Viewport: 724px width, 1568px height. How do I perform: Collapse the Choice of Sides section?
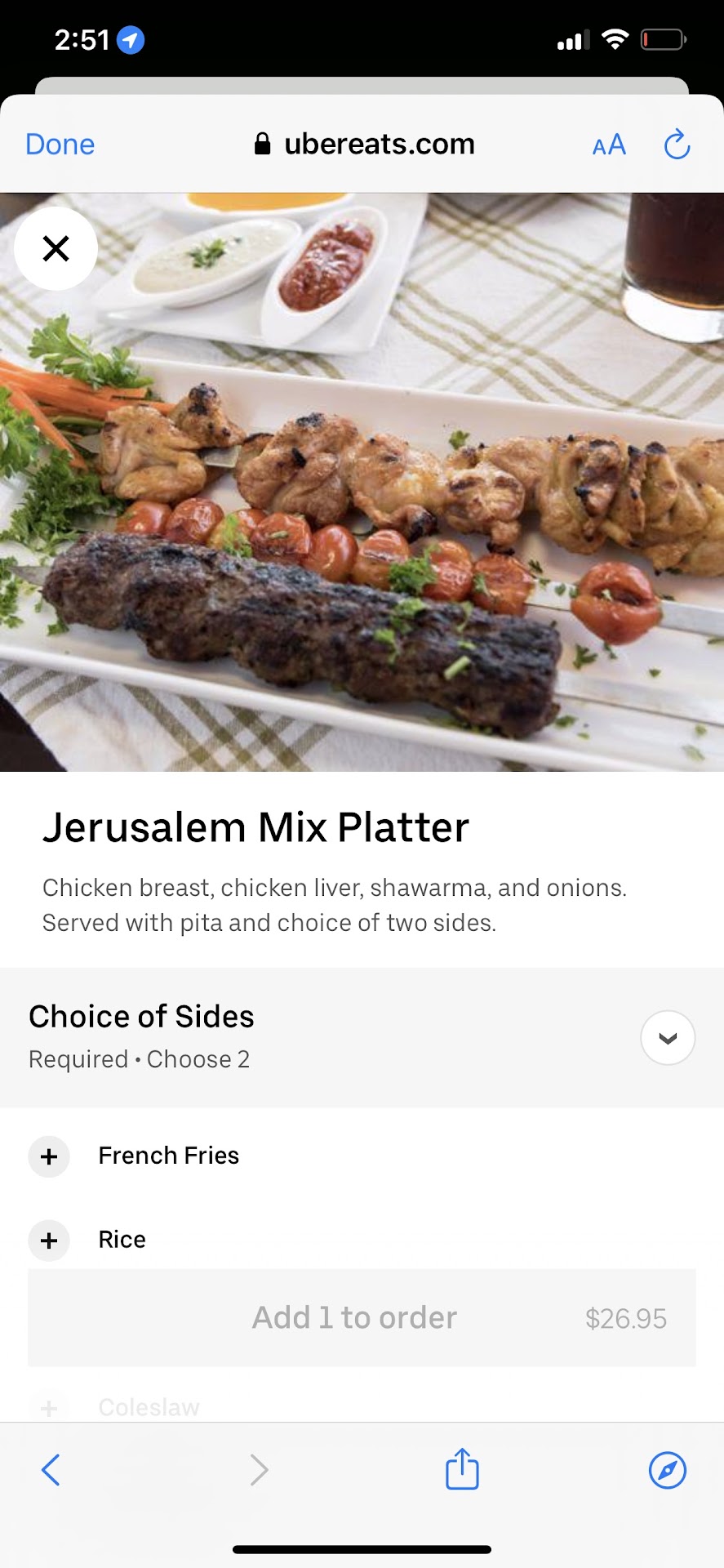coord(668,1038)
